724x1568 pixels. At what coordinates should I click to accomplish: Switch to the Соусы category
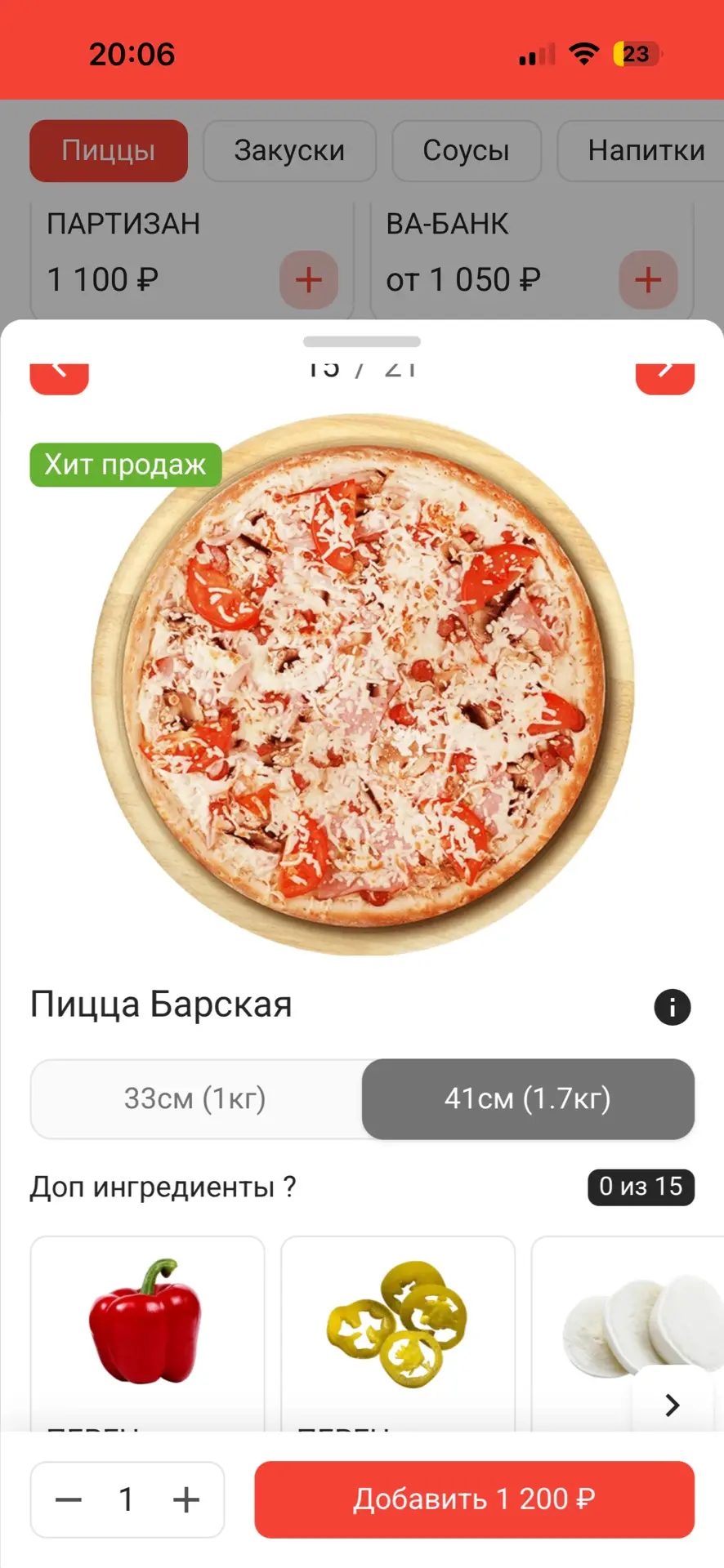click(x=467, y=150)
